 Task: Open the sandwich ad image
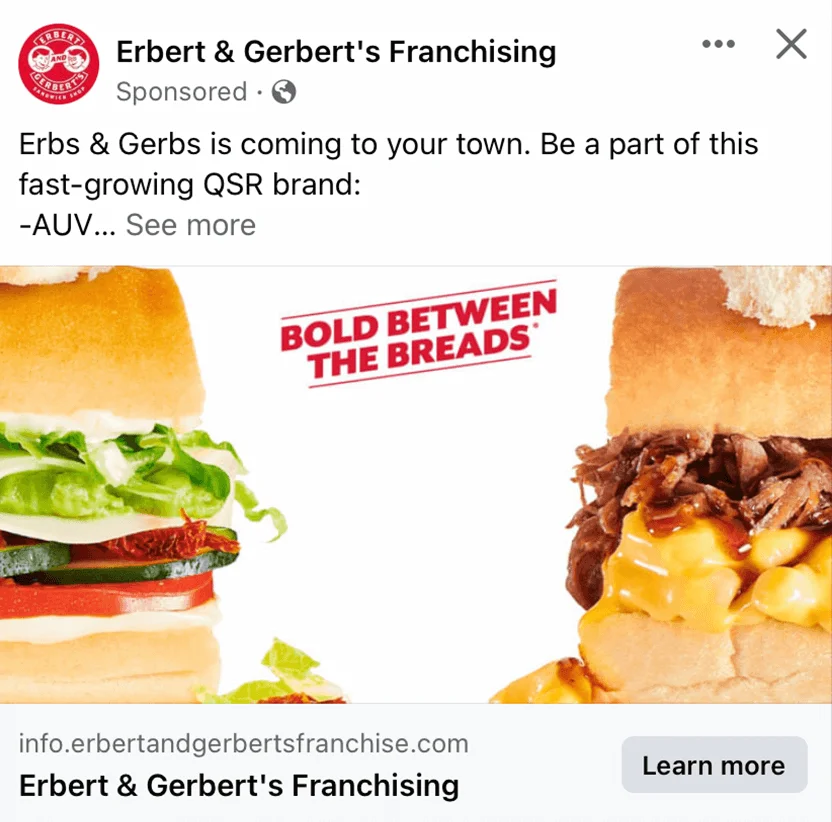pyautogui.click(x=416, y=485)
